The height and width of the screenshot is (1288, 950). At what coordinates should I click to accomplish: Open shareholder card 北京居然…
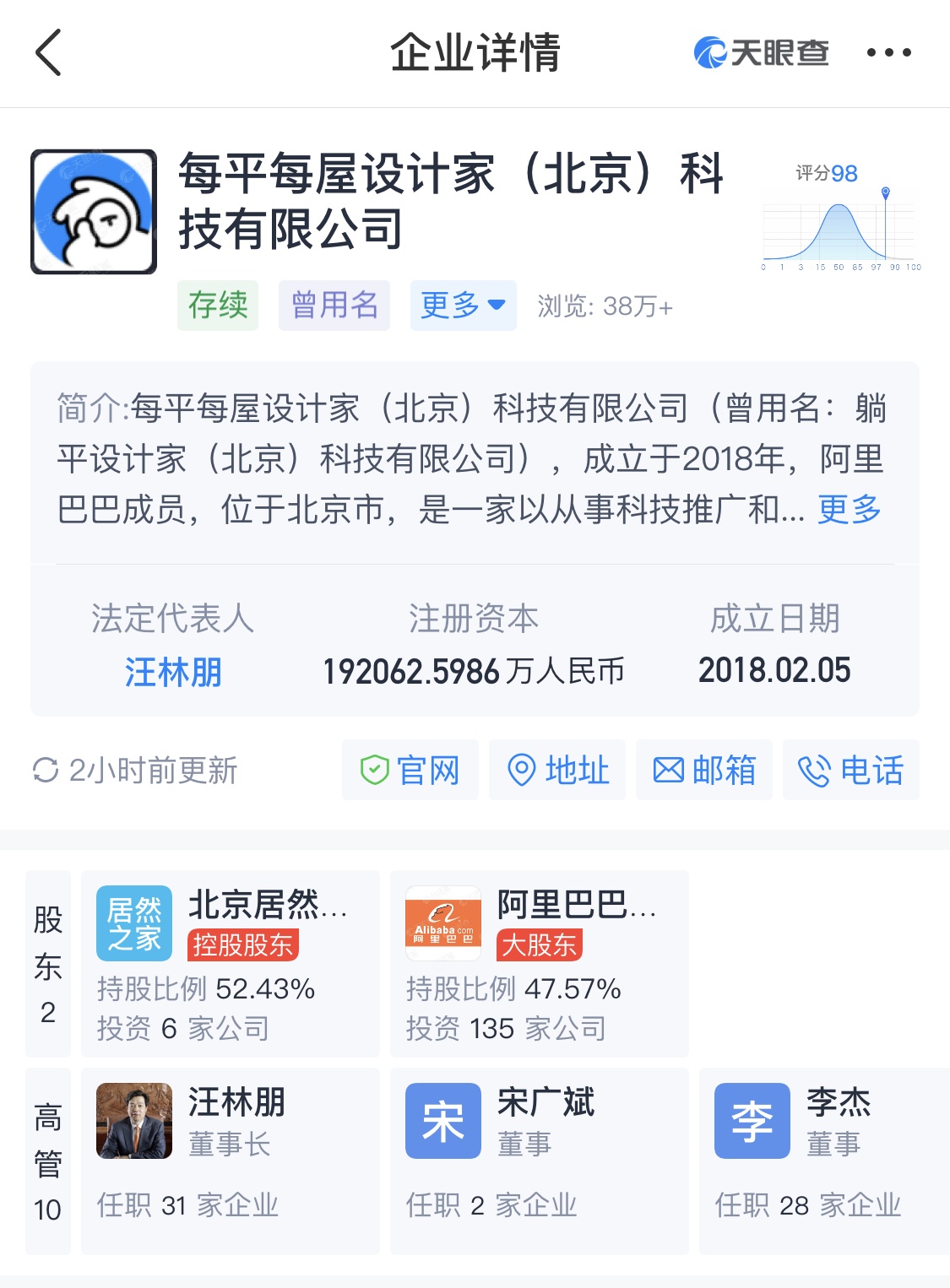[x=230, y=963]
